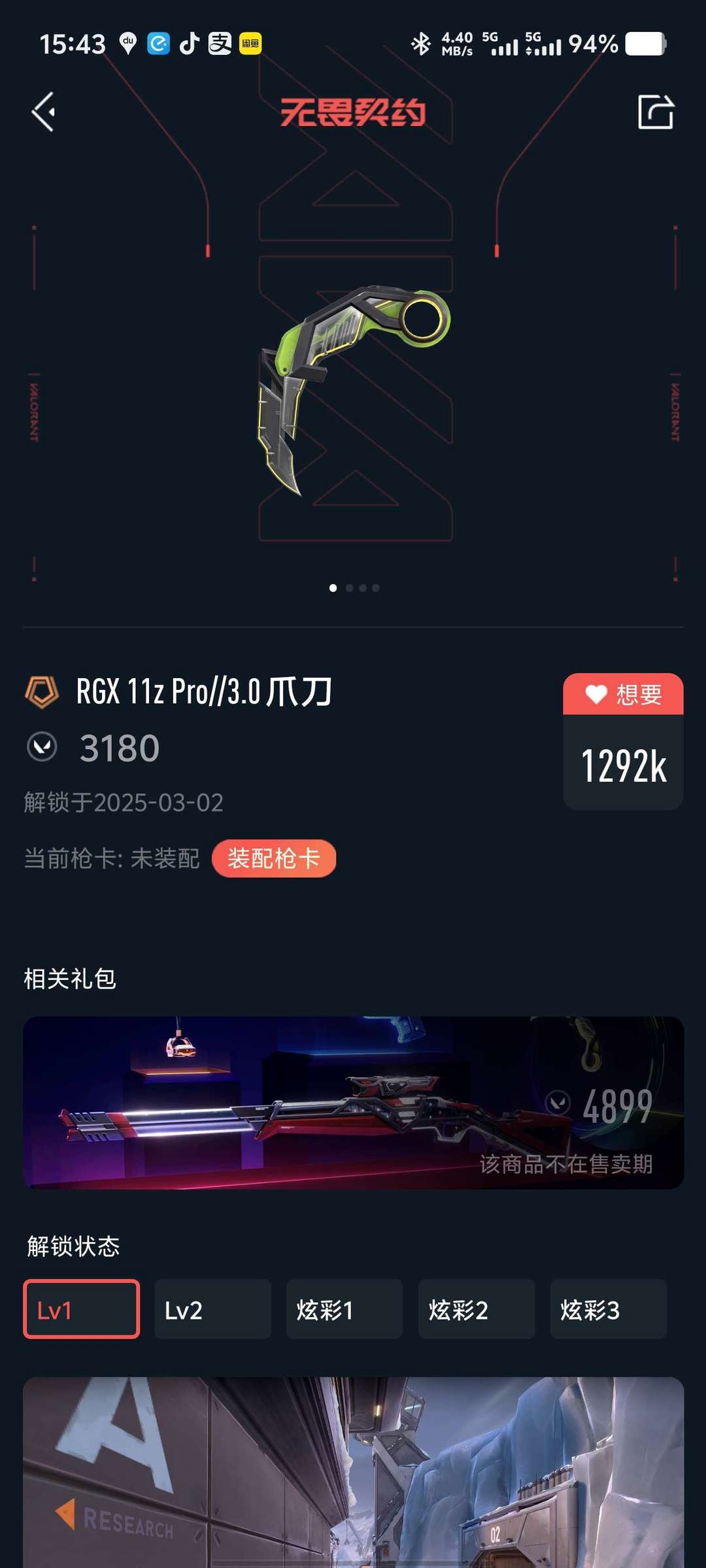The image size is (706, 1568).
Task: Share this RGX karambit skin page
Action: coord(655,112)
